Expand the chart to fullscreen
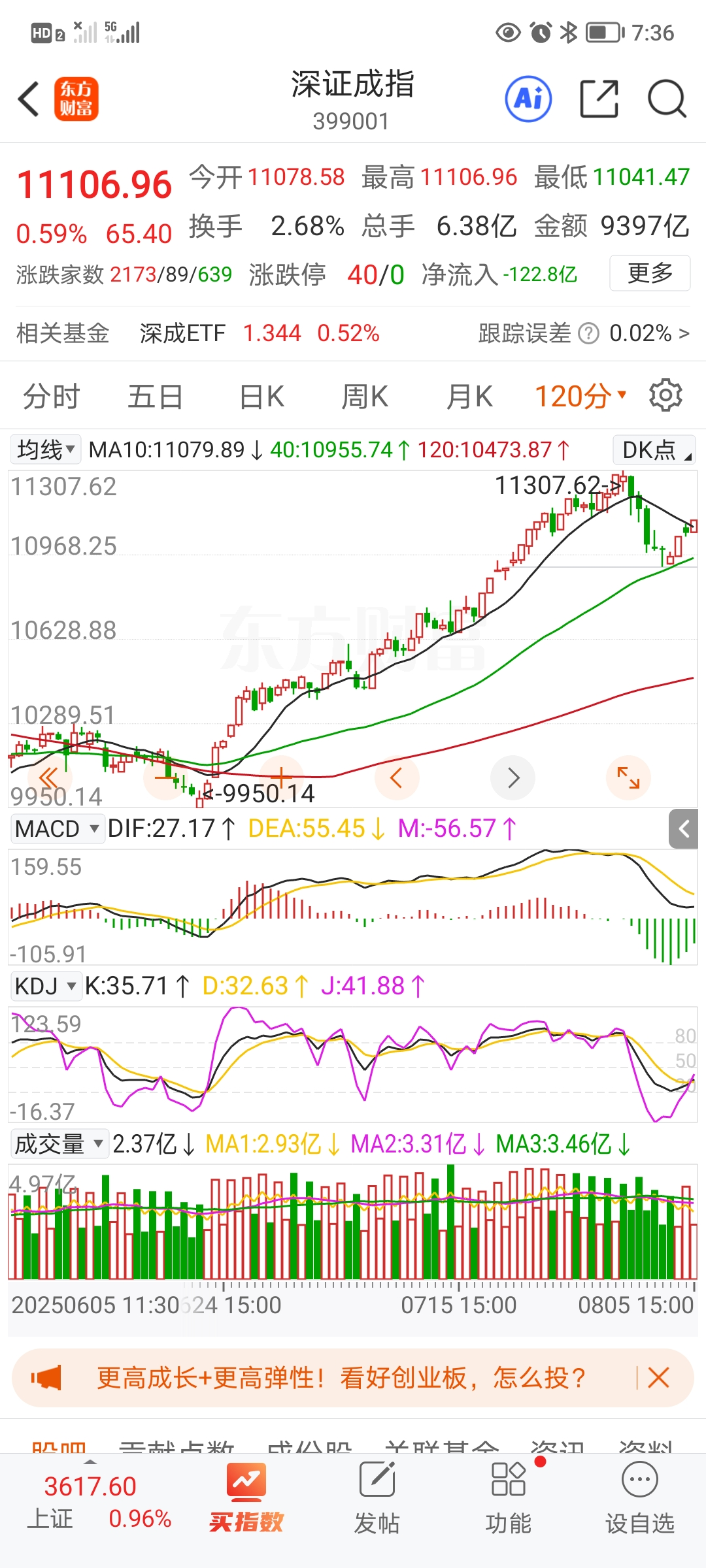The image size is (706, 1568). (x=628, y=777)
